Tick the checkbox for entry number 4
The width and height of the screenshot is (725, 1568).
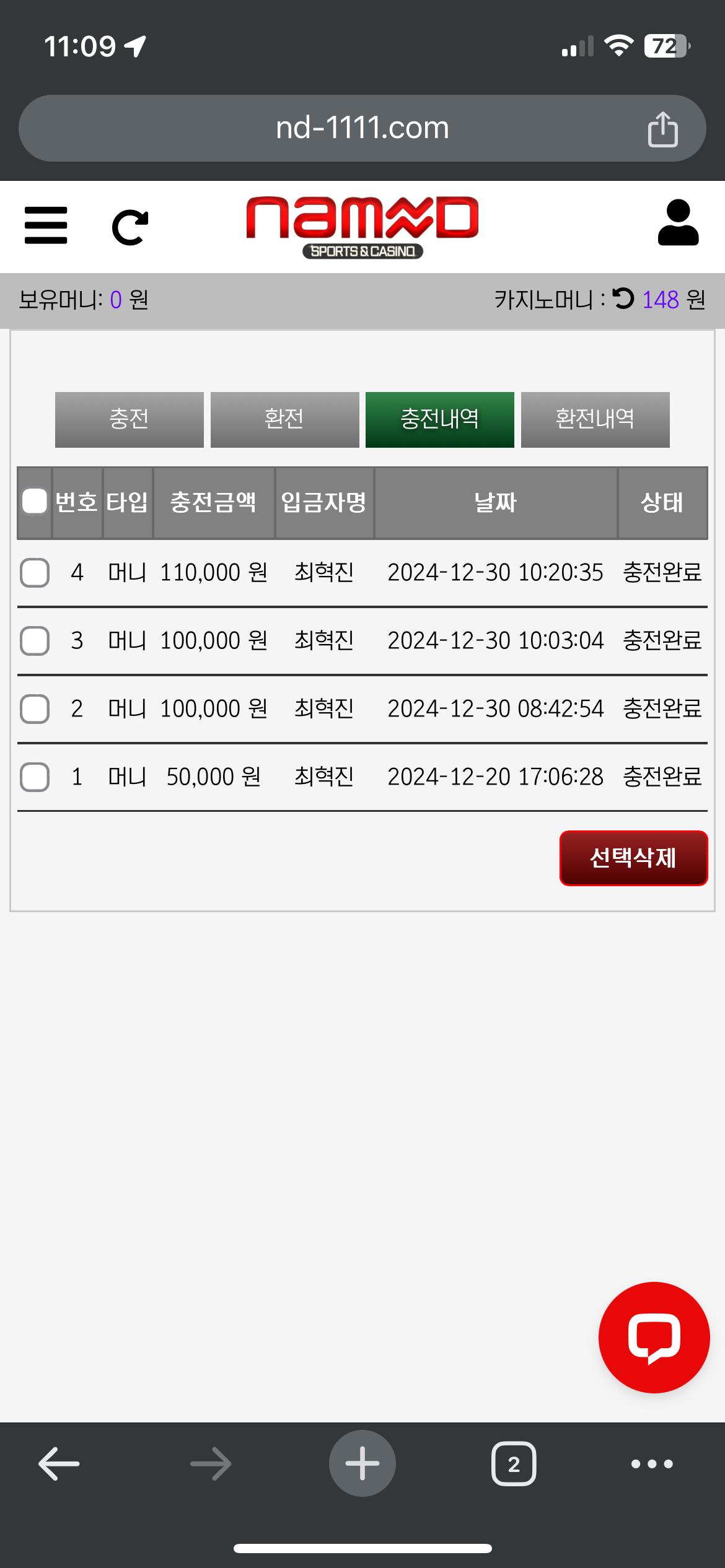35,572
